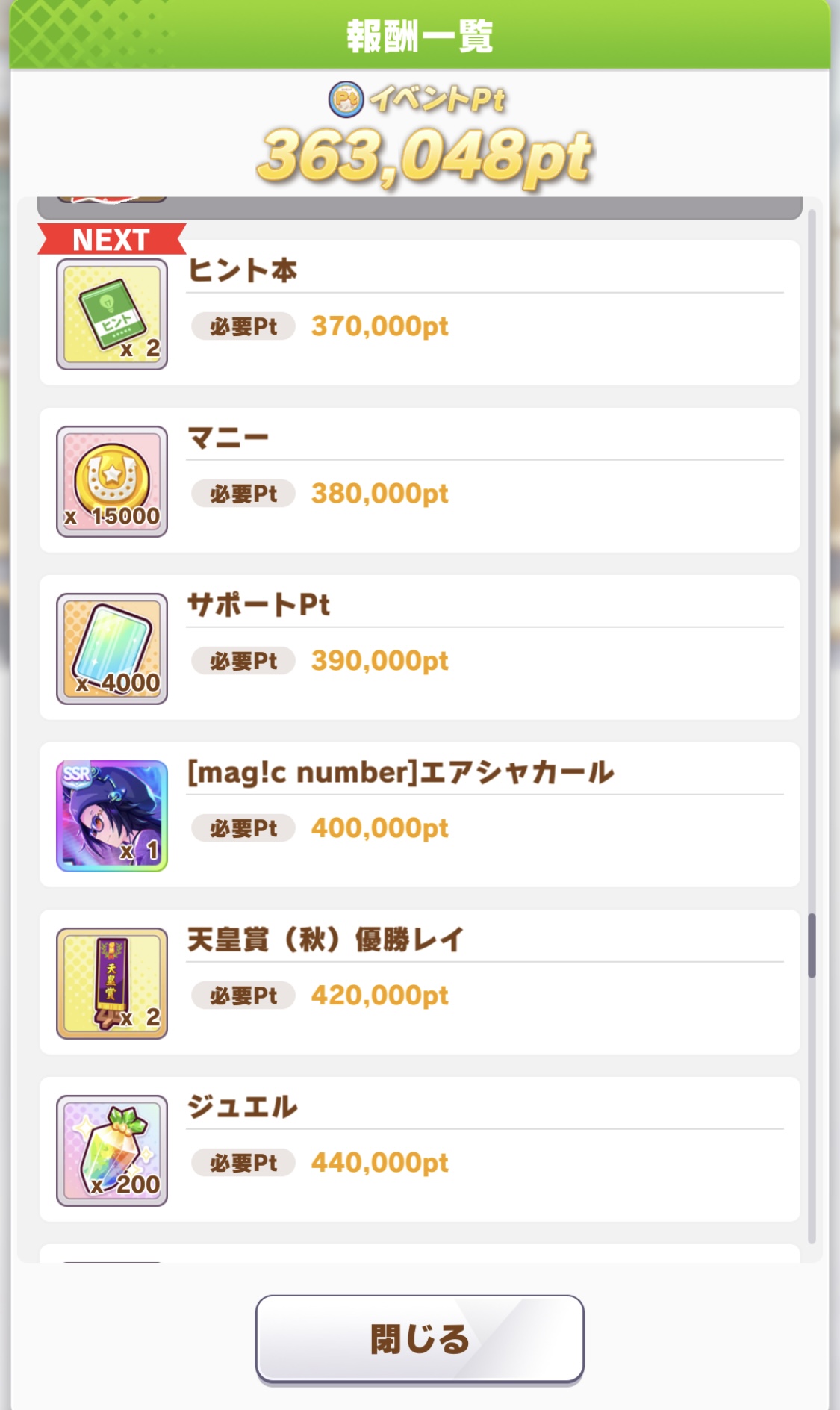Inspect the SSR エアシャカール support card

point(112,816)
